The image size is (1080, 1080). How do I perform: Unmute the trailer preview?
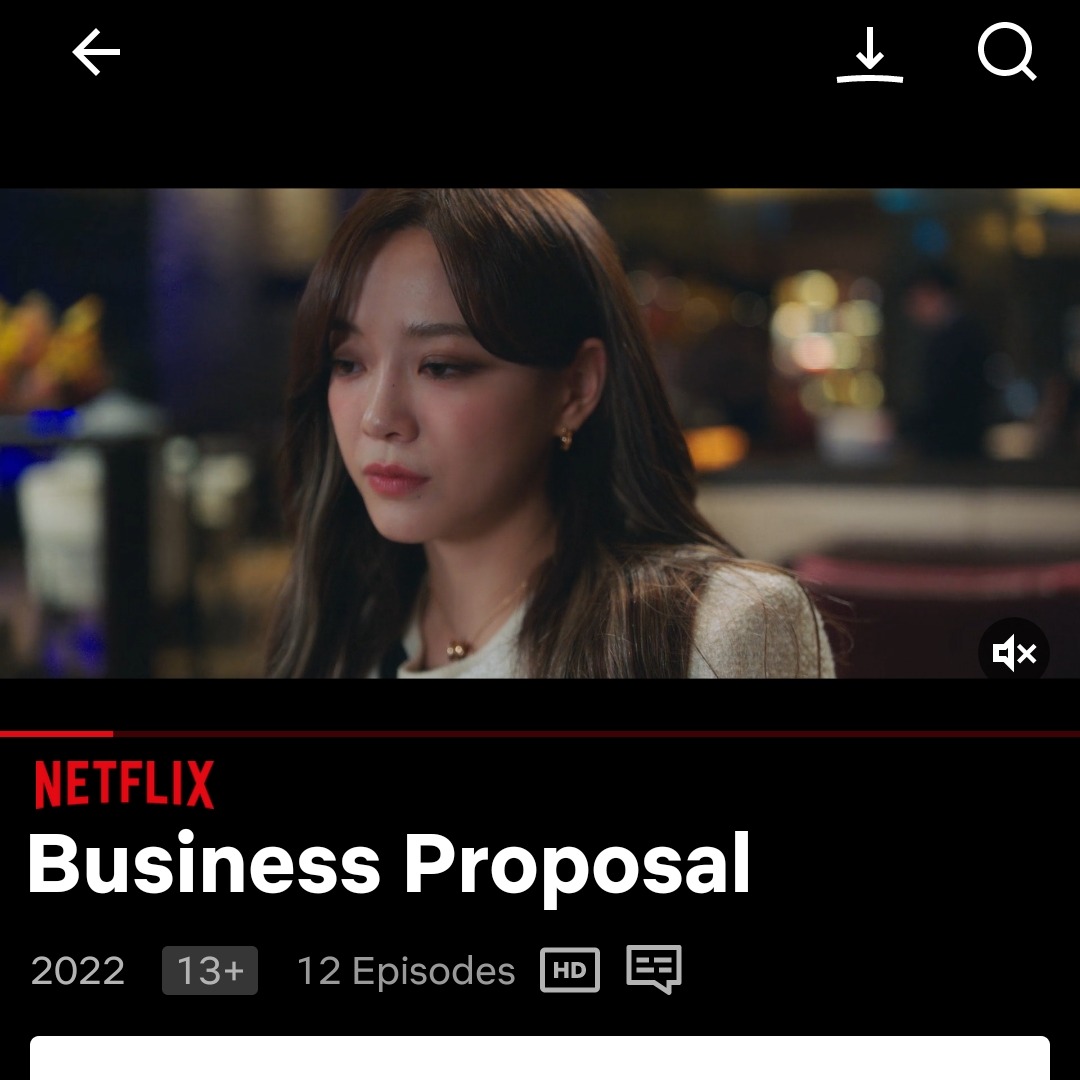1013,654
